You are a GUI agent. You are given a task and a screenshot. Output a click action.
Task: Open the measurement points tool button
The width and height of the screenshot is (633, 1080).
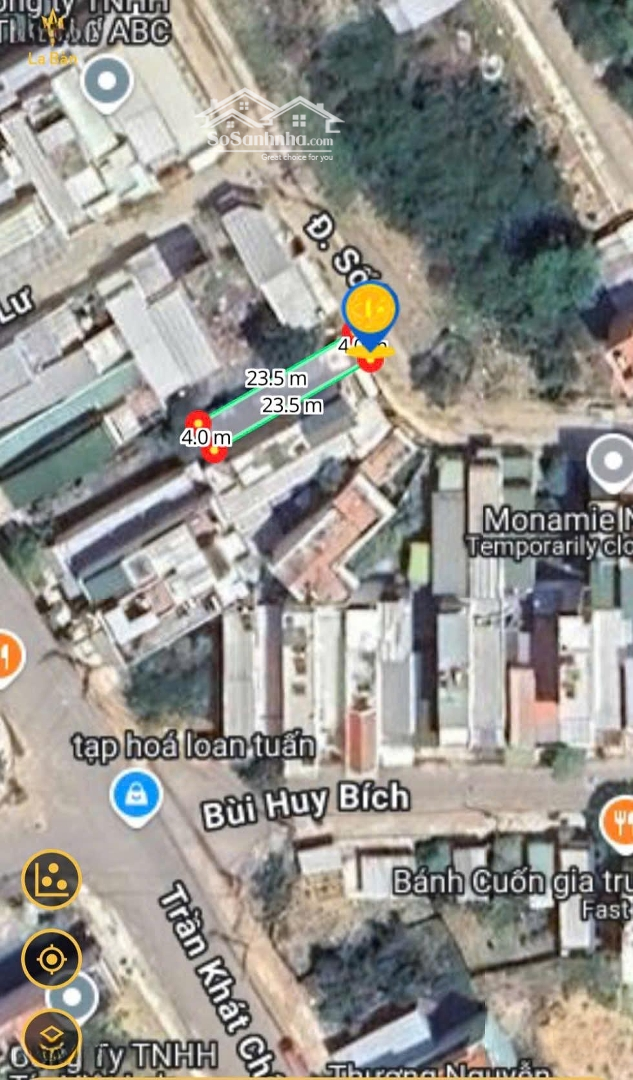pos(51,879)
